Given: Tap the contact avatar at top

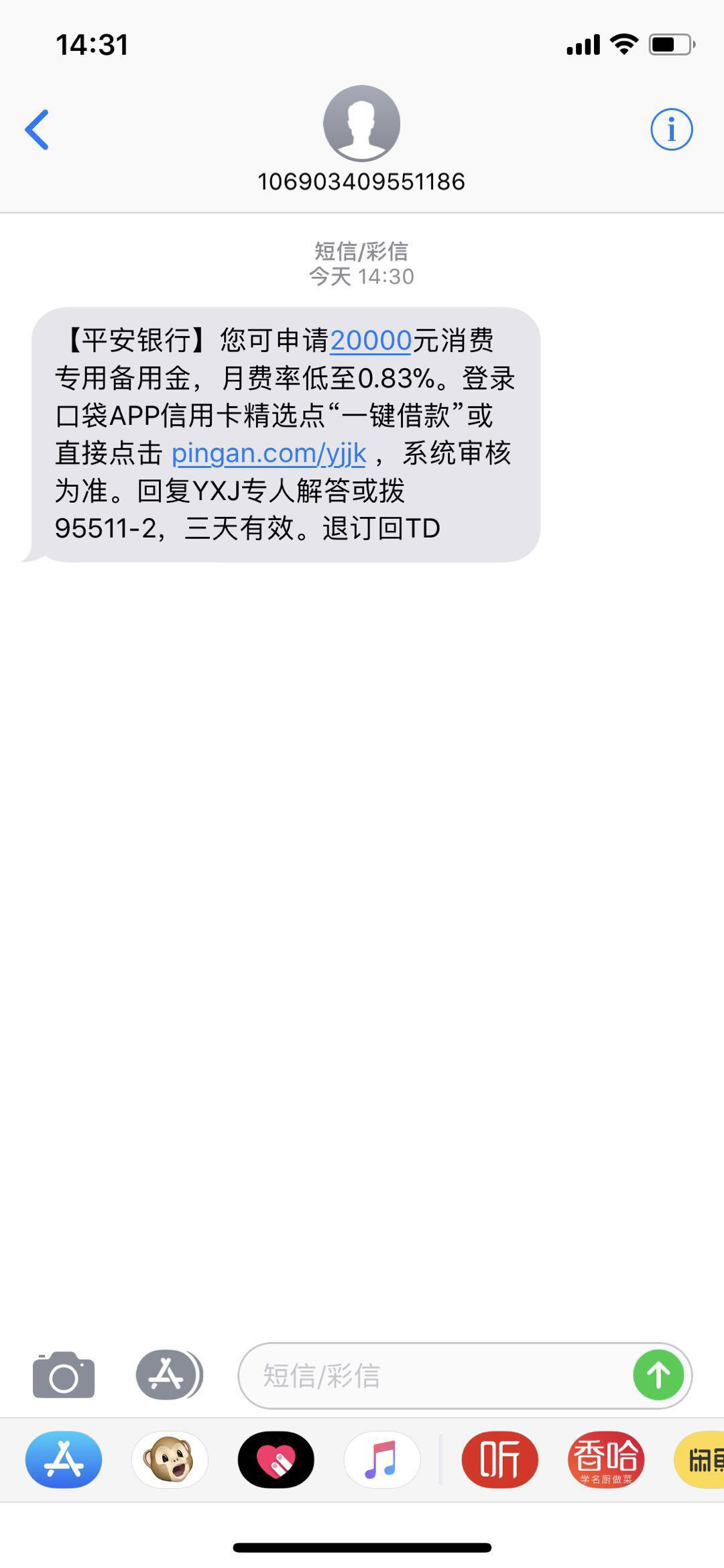Looking at the screenshot, I should tap(361, 123).
